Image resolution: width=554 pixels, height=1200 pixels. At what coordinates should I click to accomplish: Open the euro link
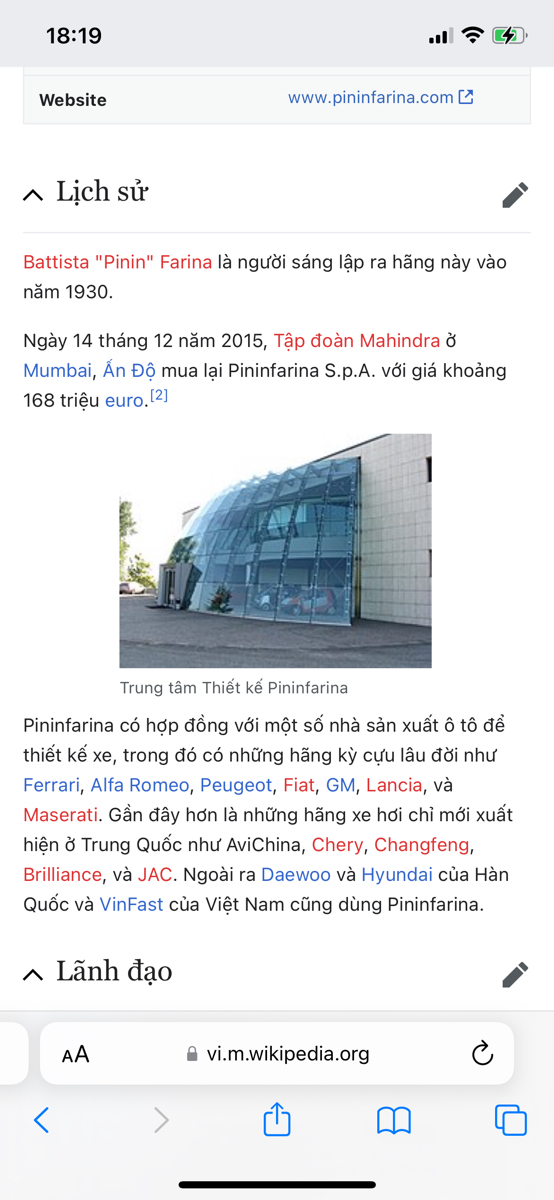pos(125,401)
